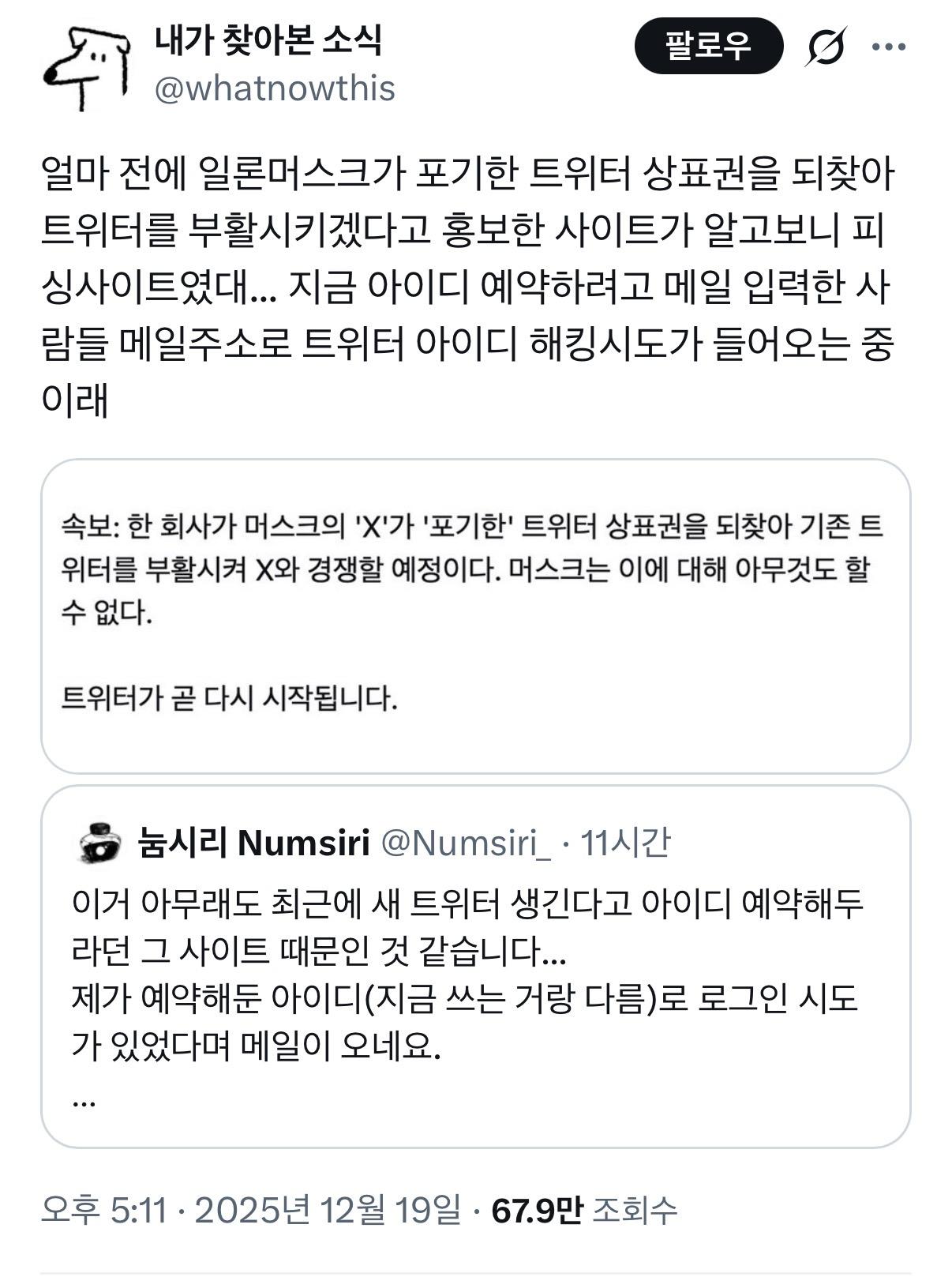
Task: Follow the @whatnowthis account
Action: pos(708,46)
